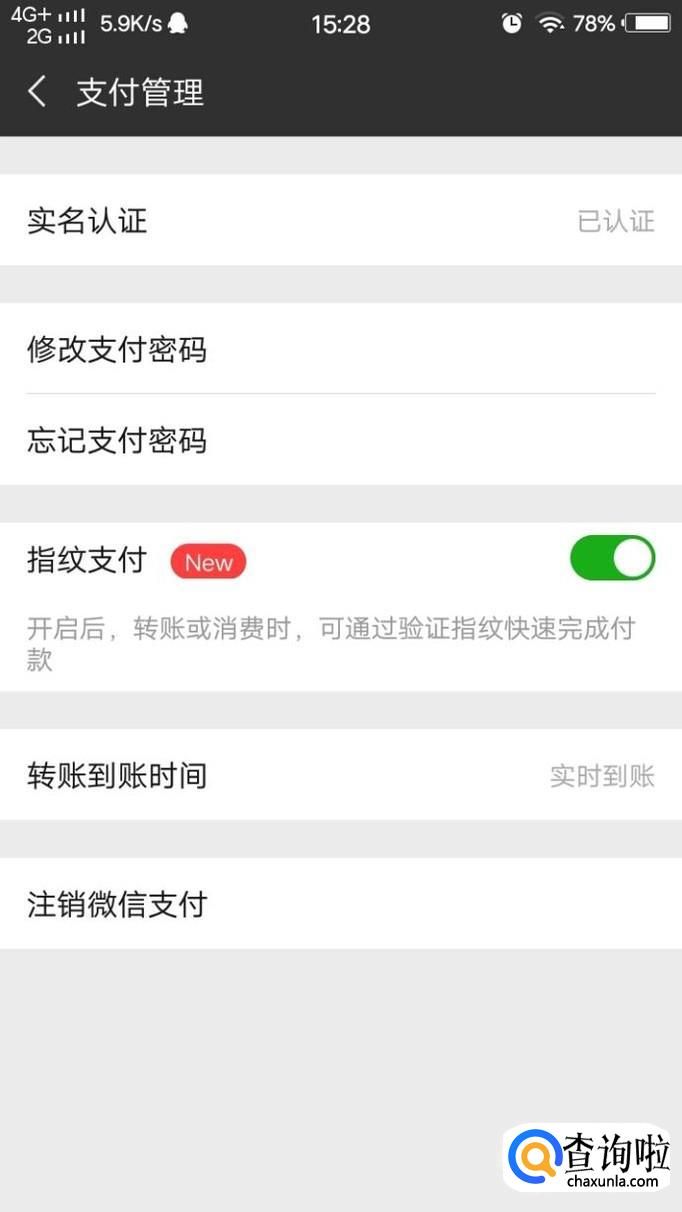Screen dimensions: 682x1212
Task: Select 忘记支付密码
Action: (340, 440)
